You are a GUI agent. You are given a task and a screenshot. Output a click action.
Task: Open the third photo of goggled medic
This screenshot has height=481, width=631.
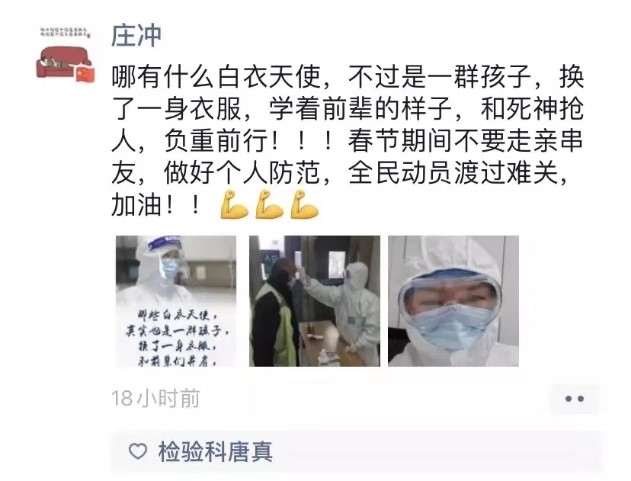(x=452, y=300)
